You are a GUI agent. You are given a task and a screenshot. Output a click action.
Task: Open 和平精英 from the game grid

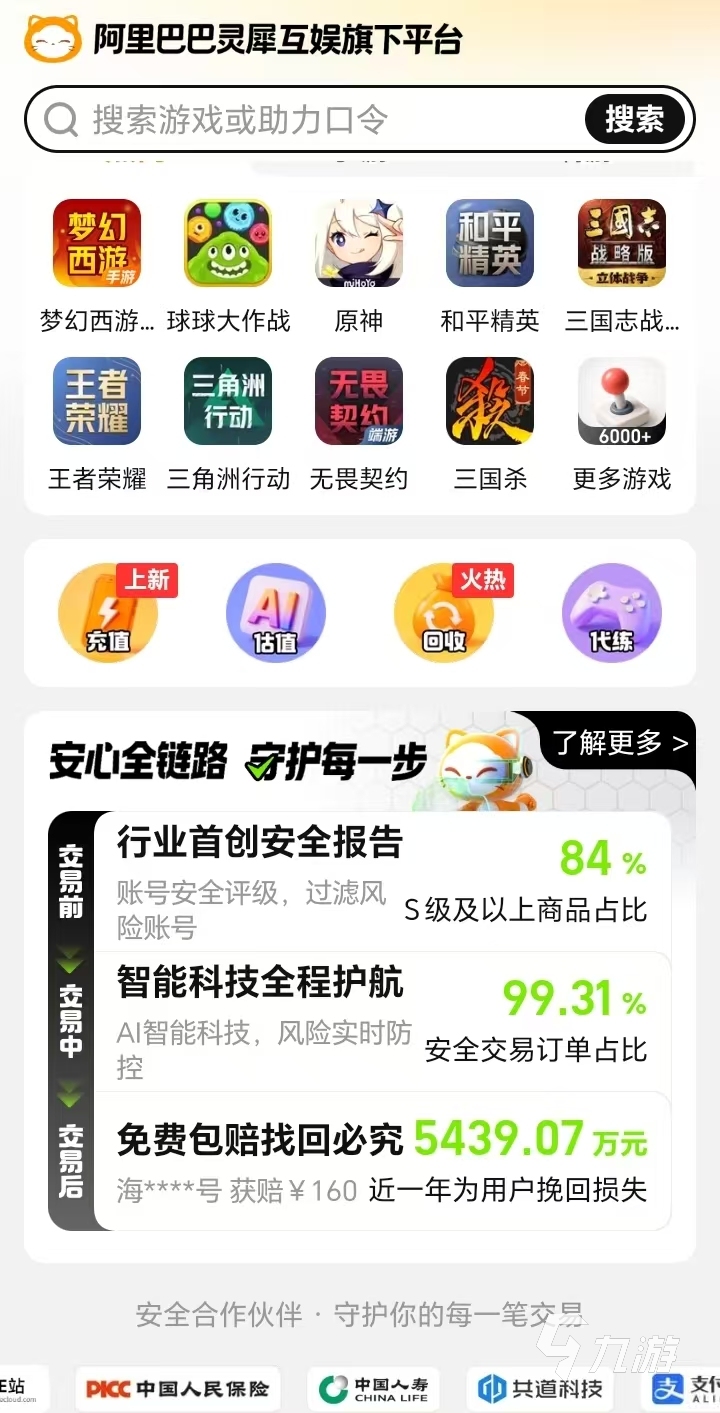pyautogui.click(x=489, y=242)
